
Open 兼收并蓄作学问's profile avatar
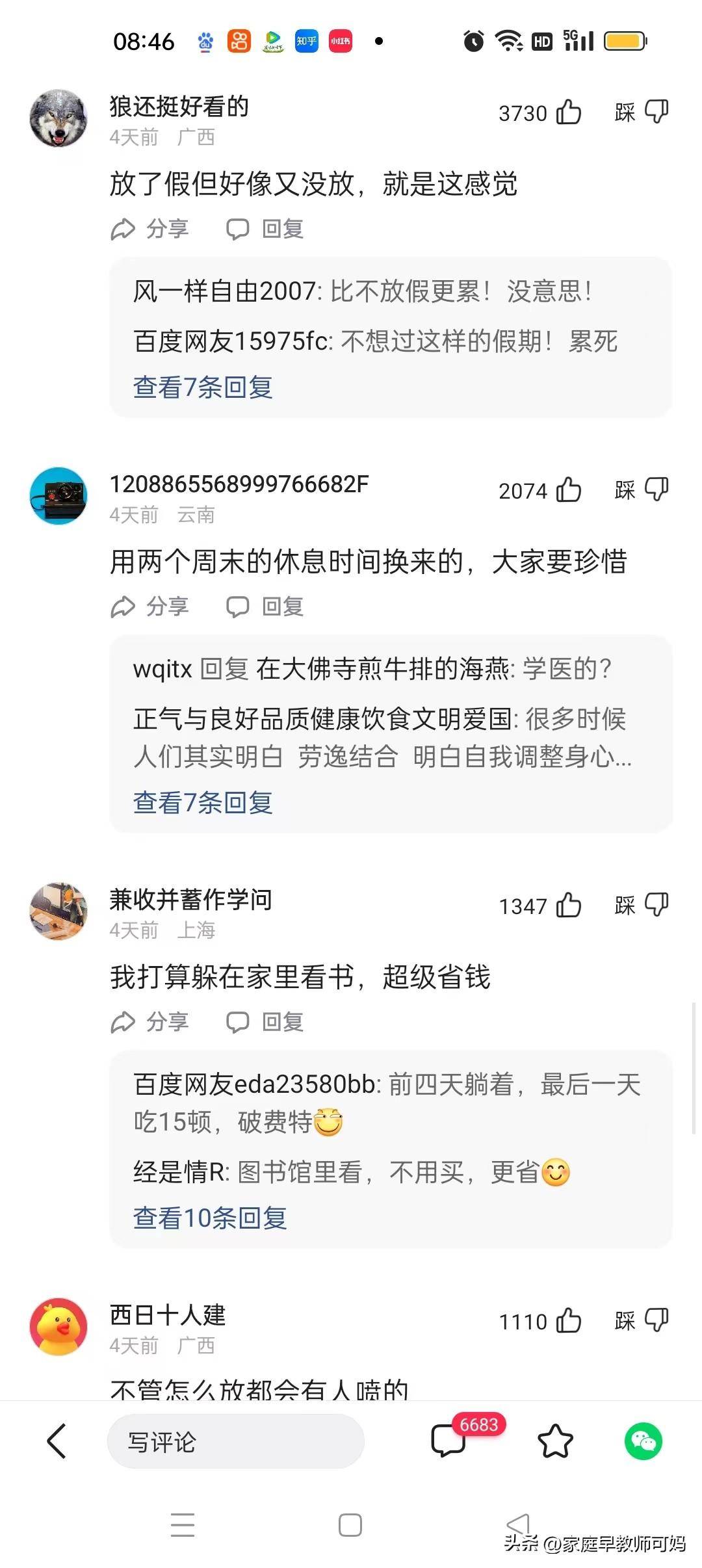click(x=58, y=911)
